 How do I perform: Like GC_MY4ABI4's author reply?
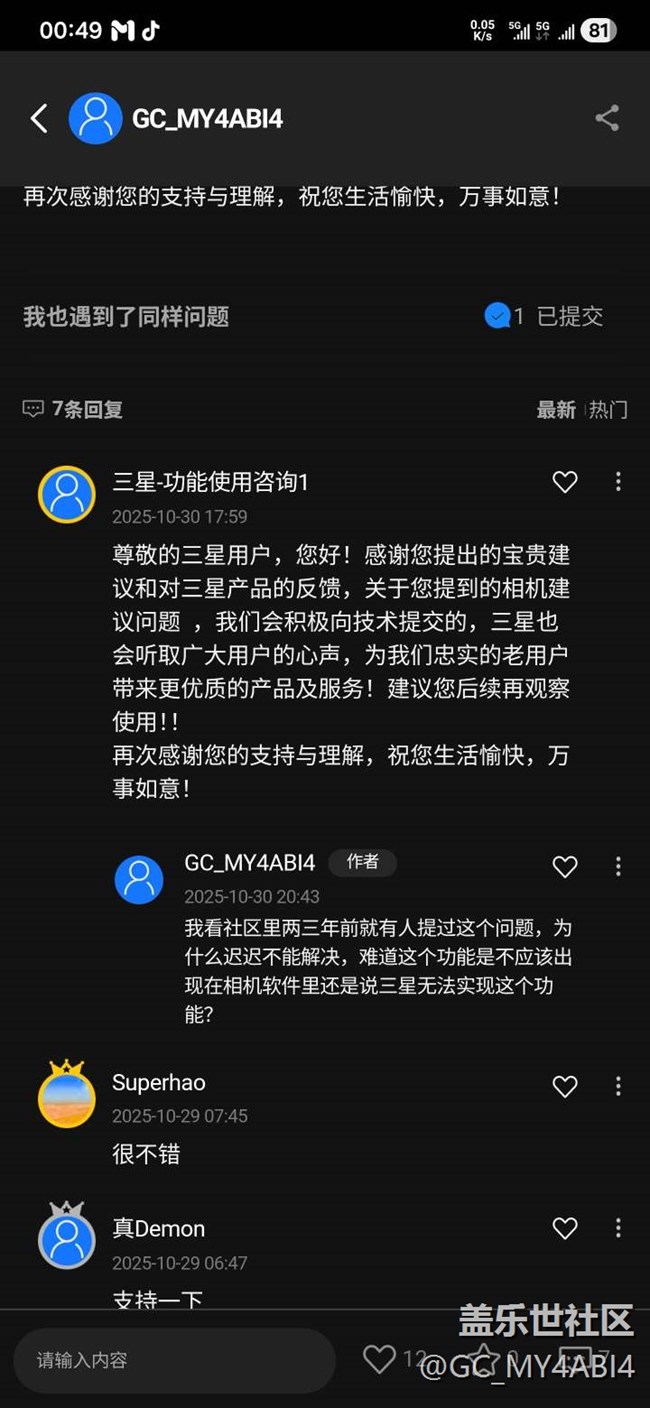565,867
